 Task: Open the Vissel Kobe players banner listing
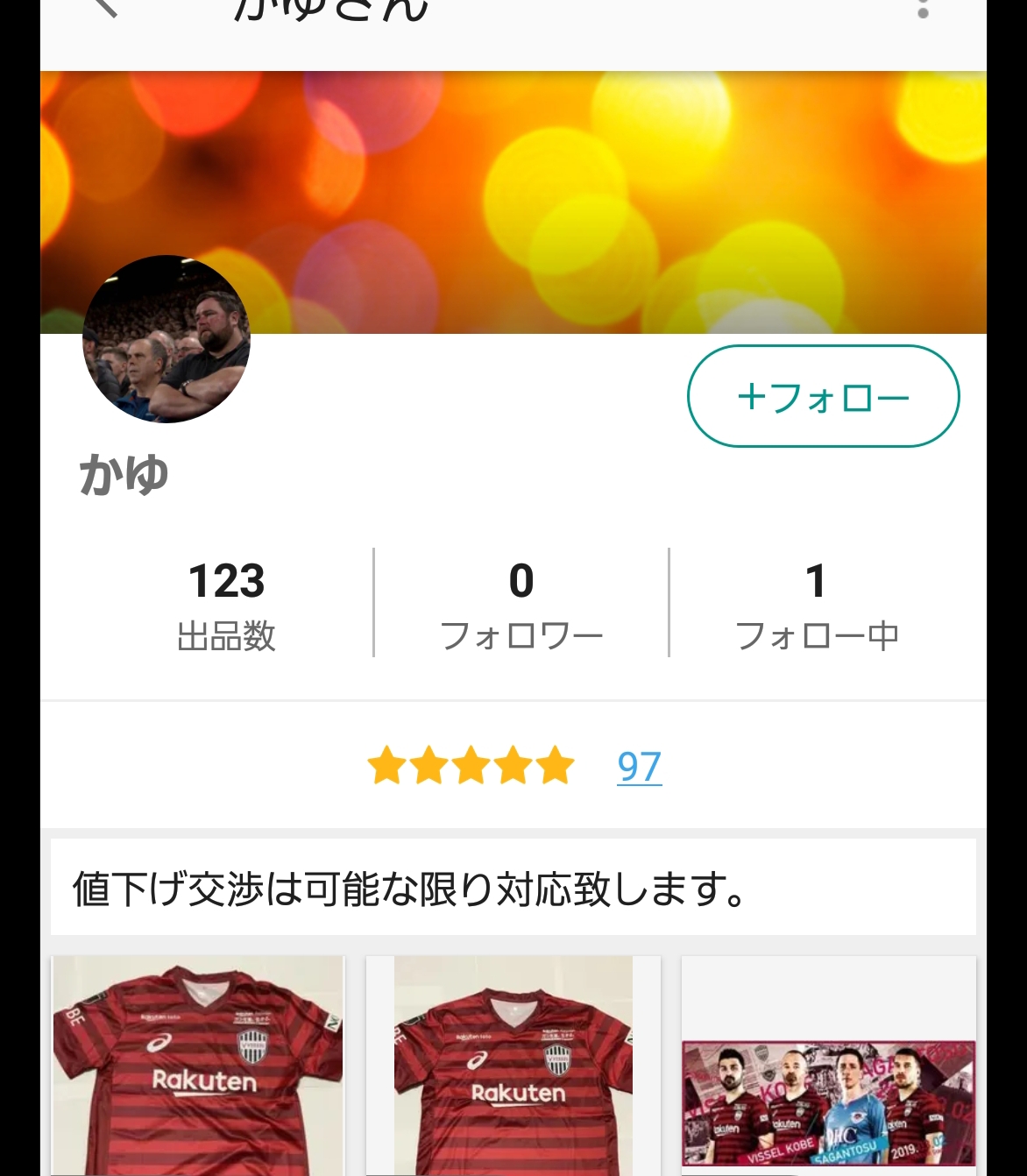(828, 1102)
